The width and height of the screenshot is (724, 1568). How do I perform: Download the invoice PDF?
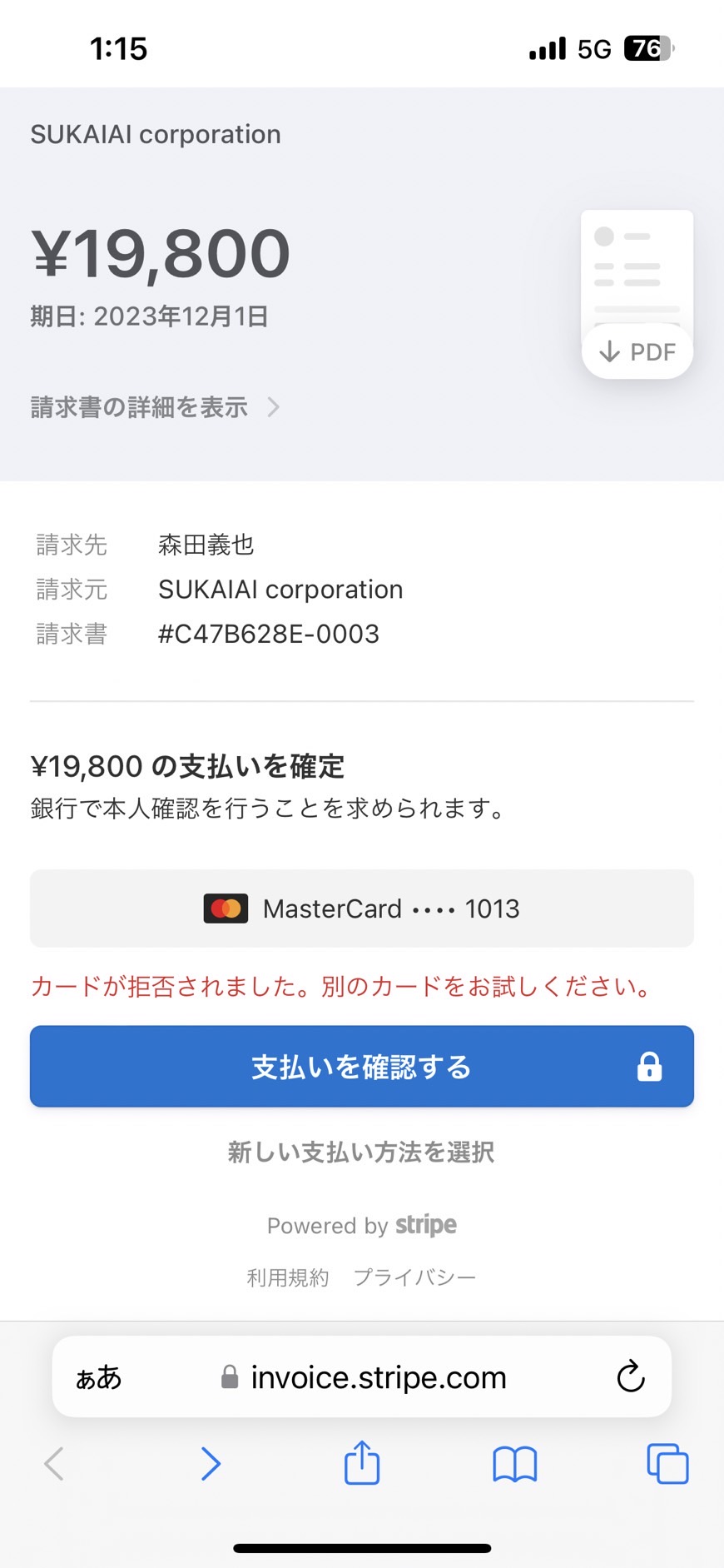[x=637, y=351]
